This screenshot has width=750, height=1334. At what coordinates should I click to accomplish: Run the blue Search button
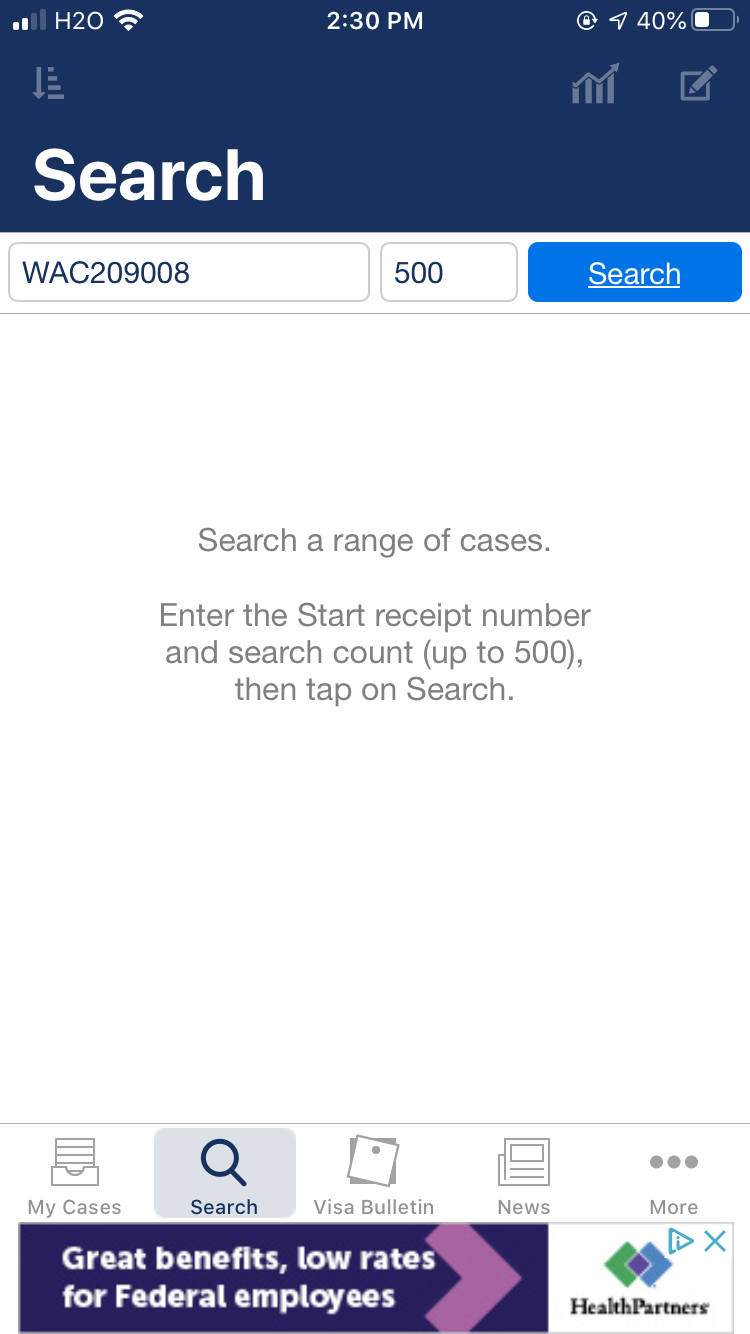coord(634,272)
